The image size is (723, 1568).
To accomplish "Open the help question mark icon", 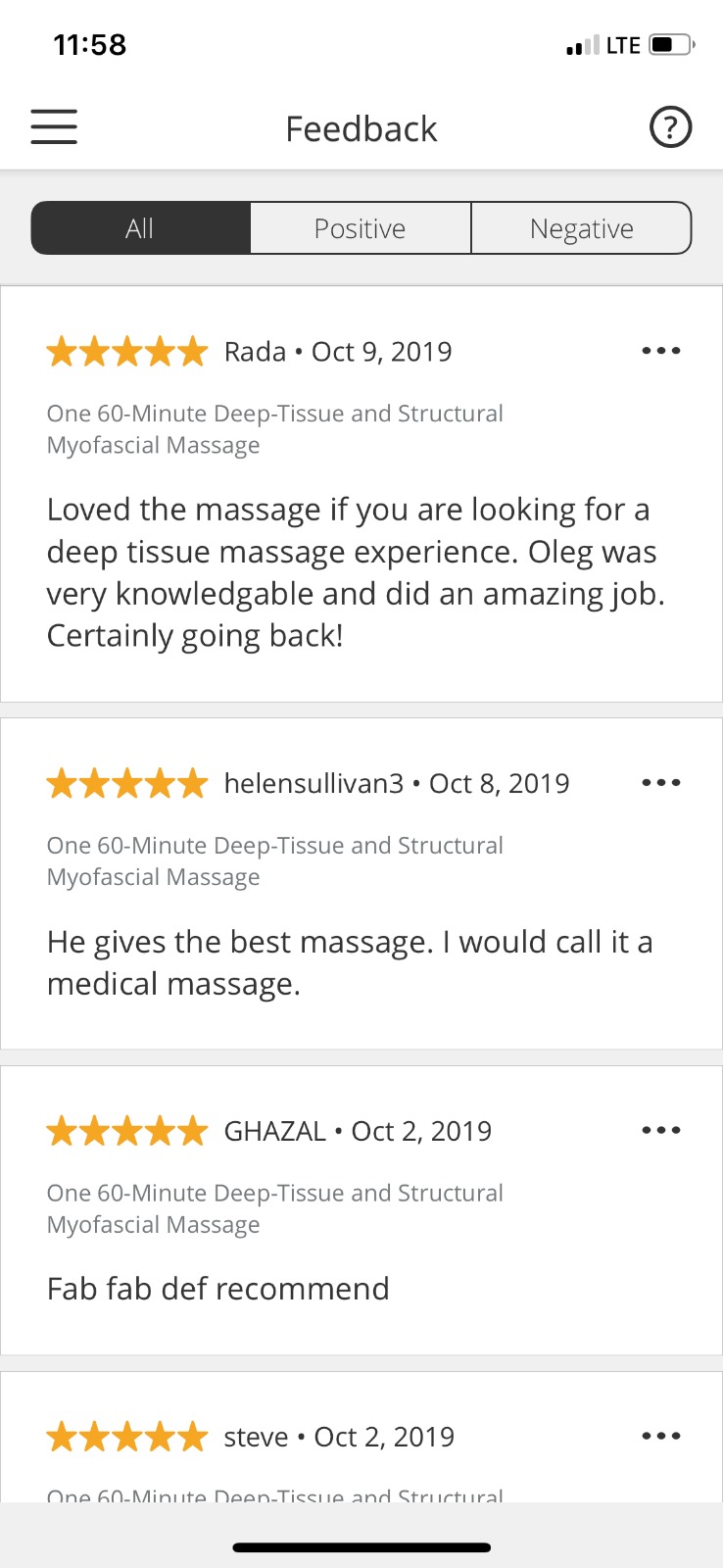I will tap(671, 127).
